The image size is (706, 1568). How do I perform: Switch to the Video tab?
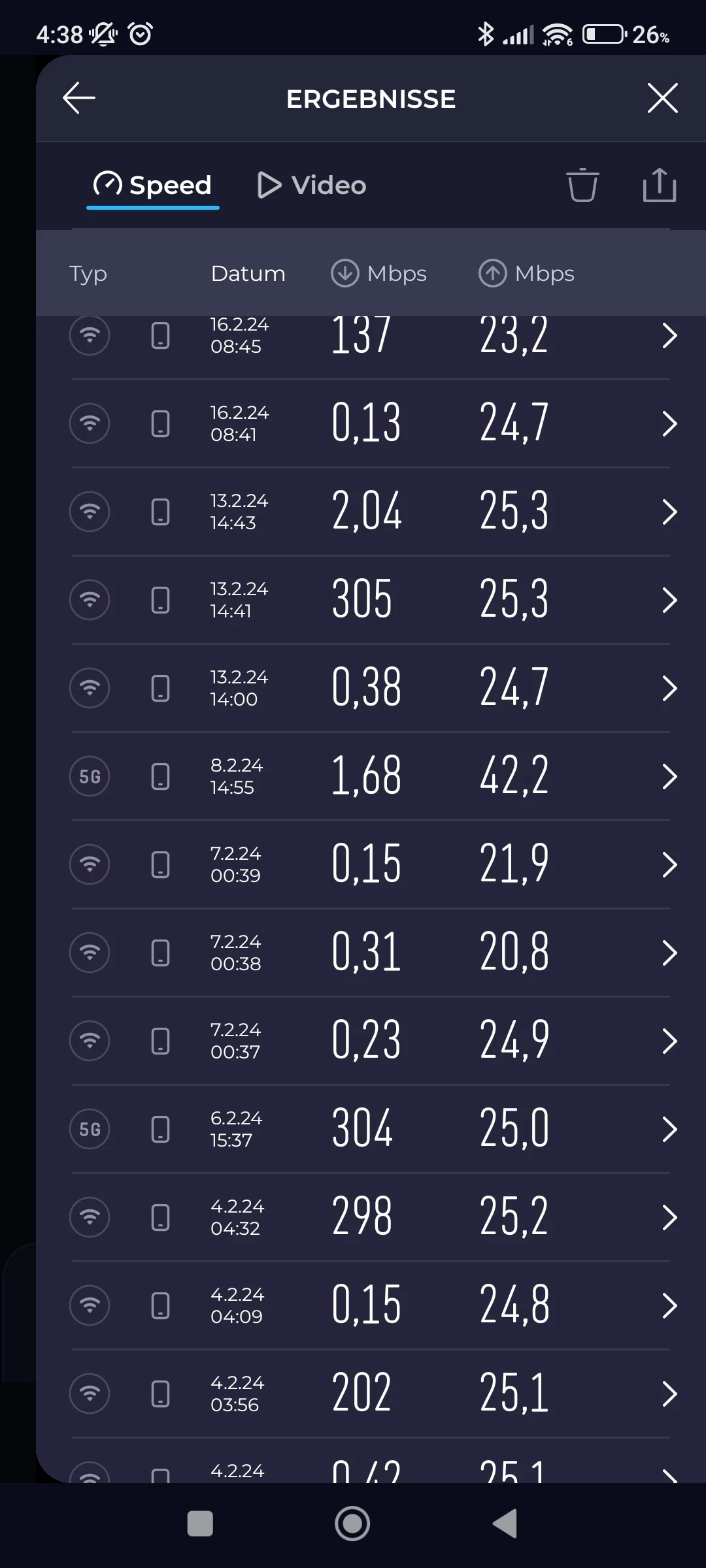pyautogui.click(x=312, y=186)
